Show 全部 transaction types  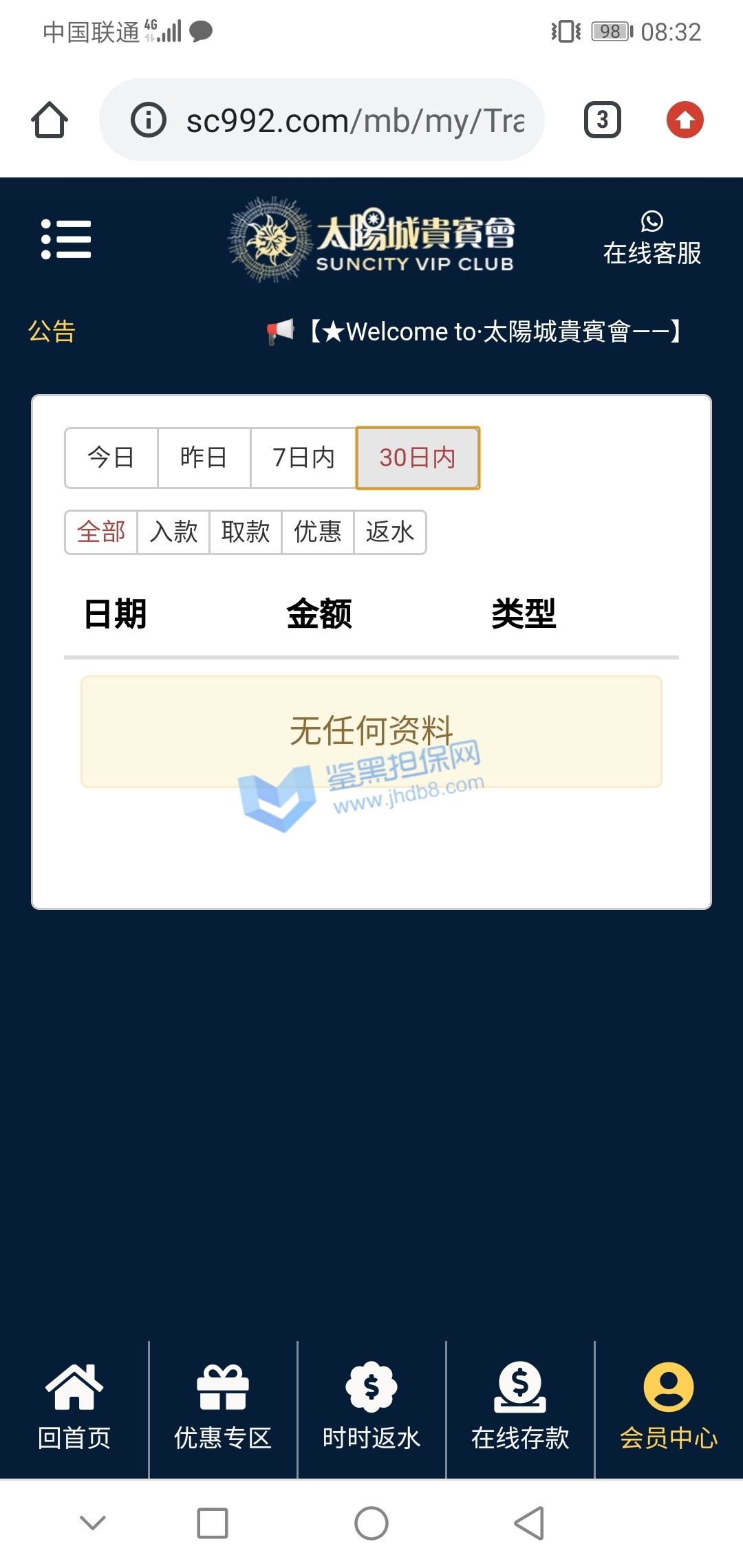[x=101, y=532]
